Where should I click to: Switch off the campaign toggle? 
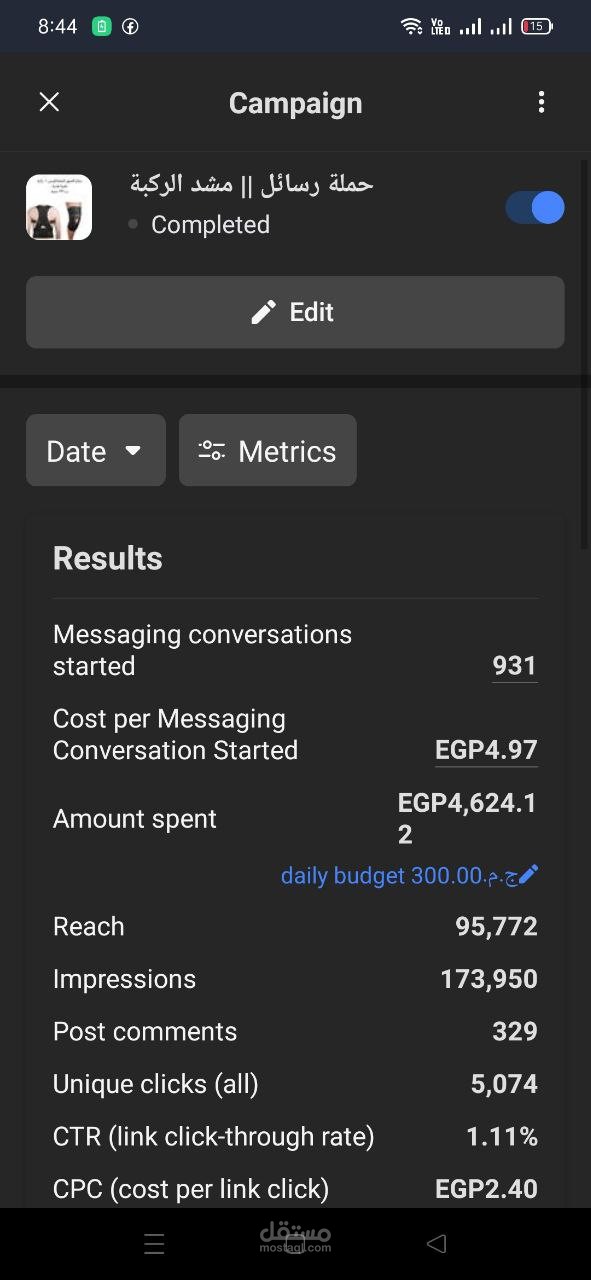[535, 208]
